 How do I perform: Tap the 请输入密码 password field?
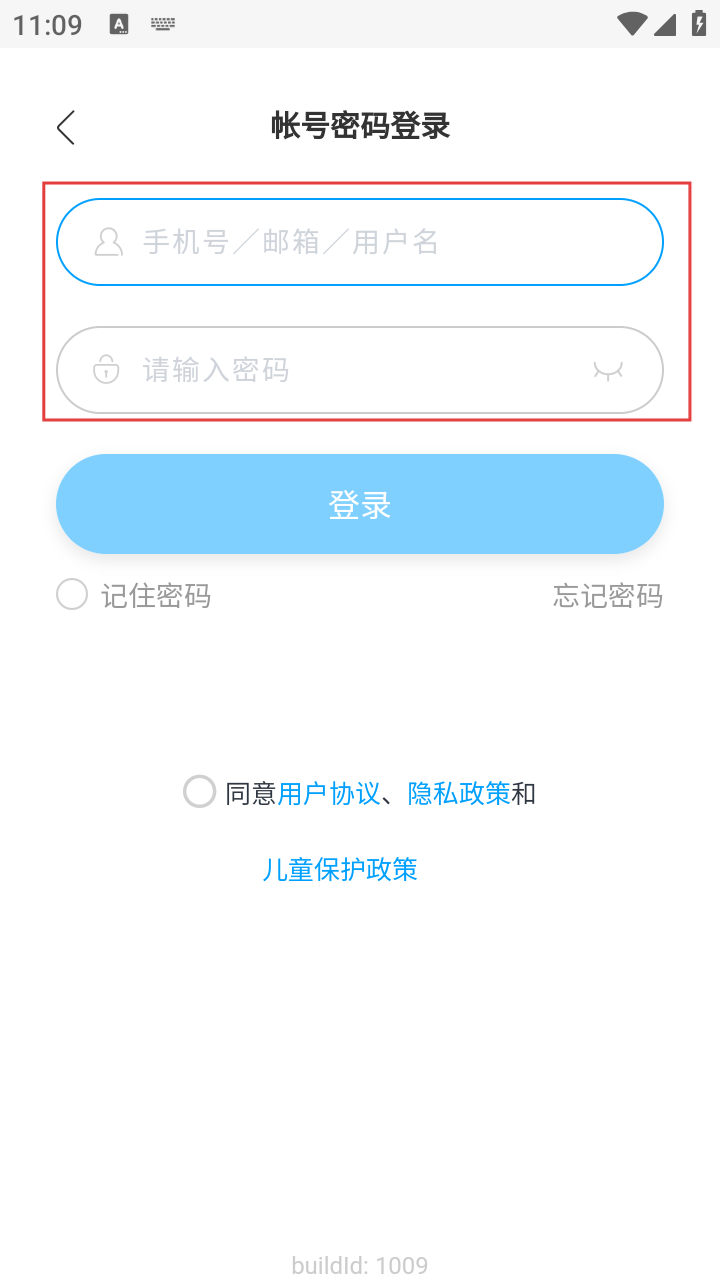[x=340, y=370]
